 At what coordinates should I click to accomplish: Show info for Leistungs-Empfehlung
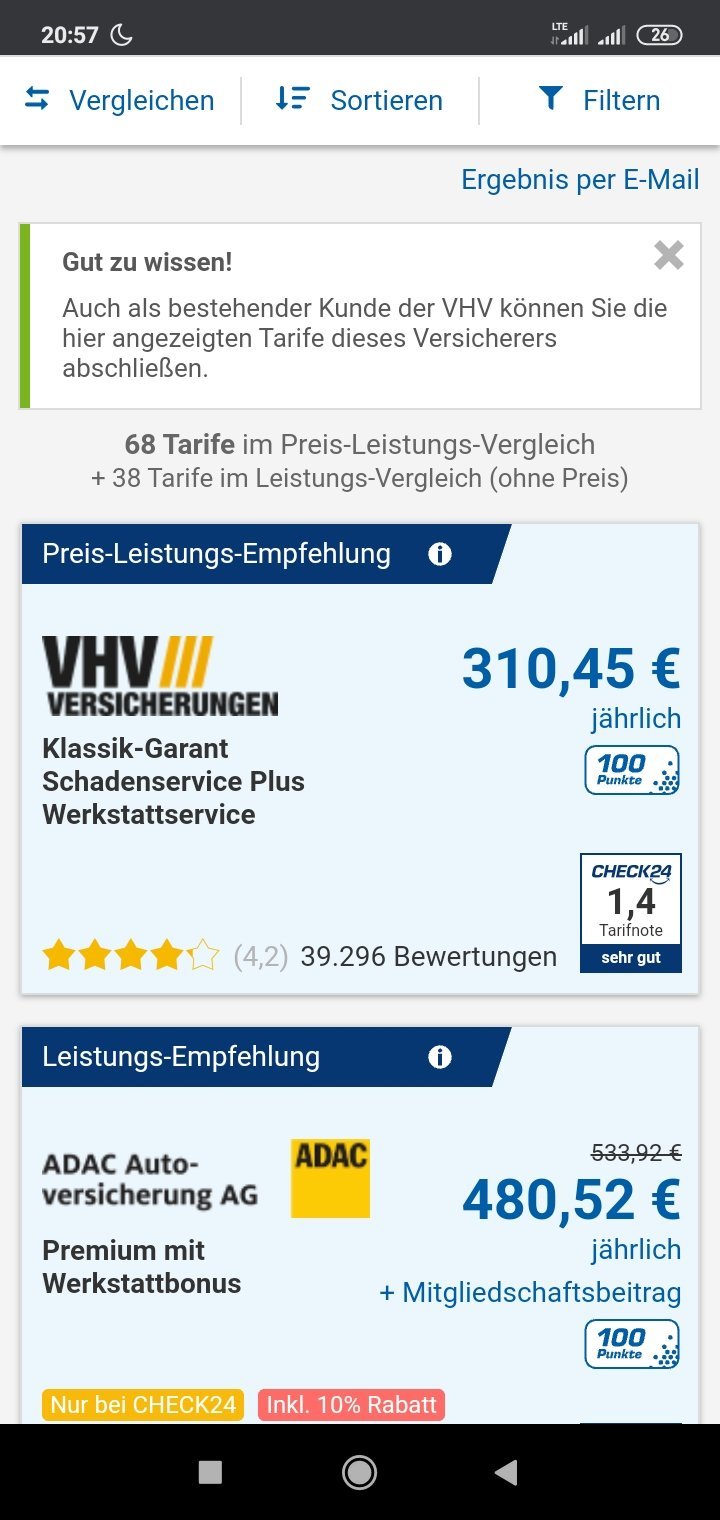[440, 1057]
